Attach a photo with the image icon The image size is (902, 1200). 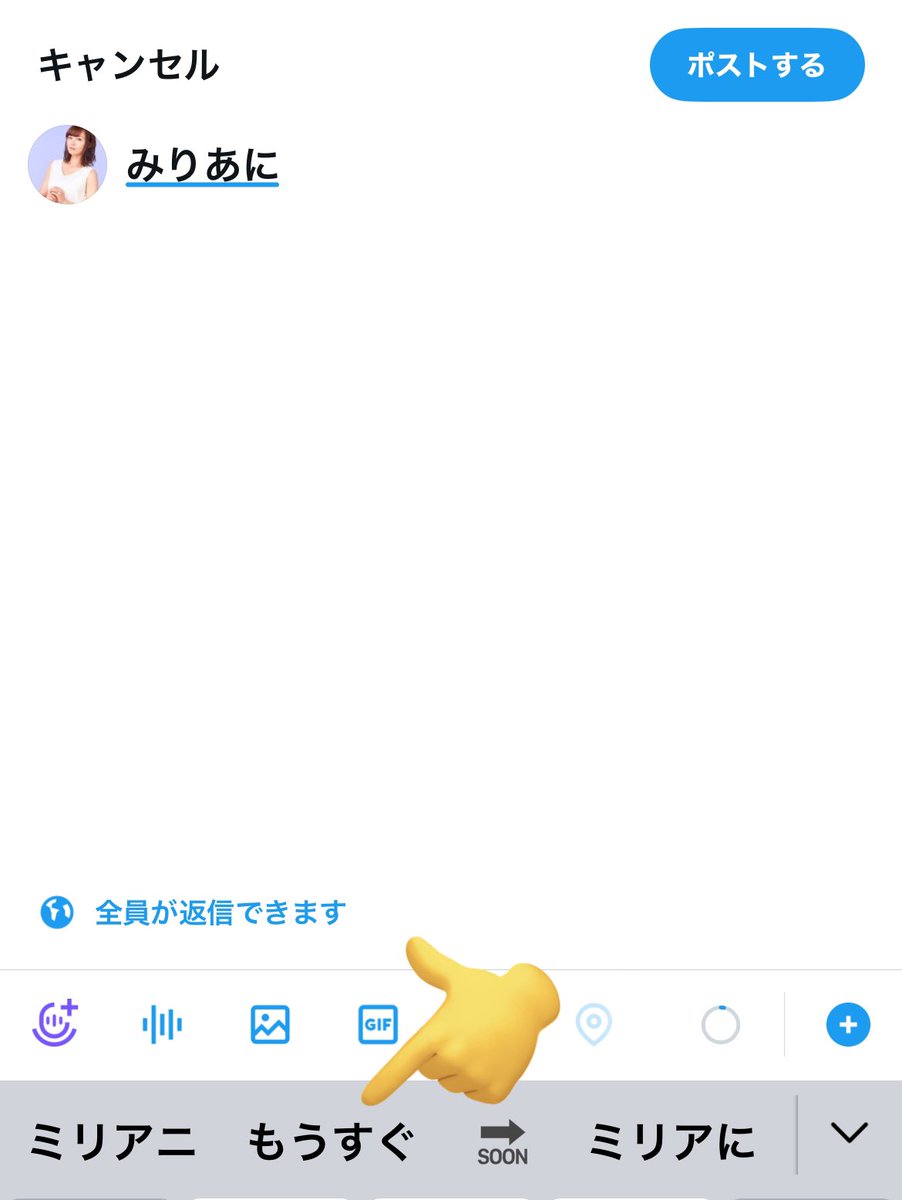[270, 1025]
